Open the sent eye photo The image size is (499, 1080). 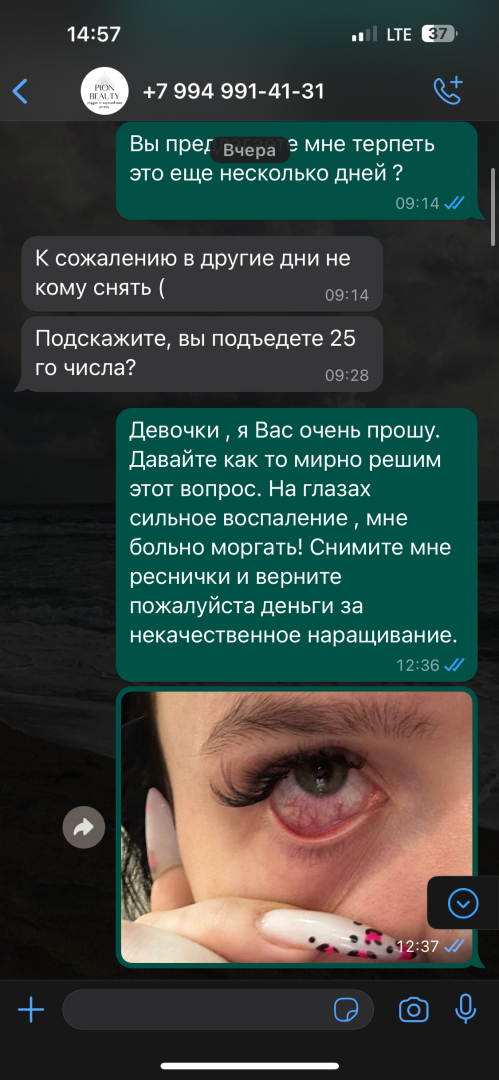296,827
